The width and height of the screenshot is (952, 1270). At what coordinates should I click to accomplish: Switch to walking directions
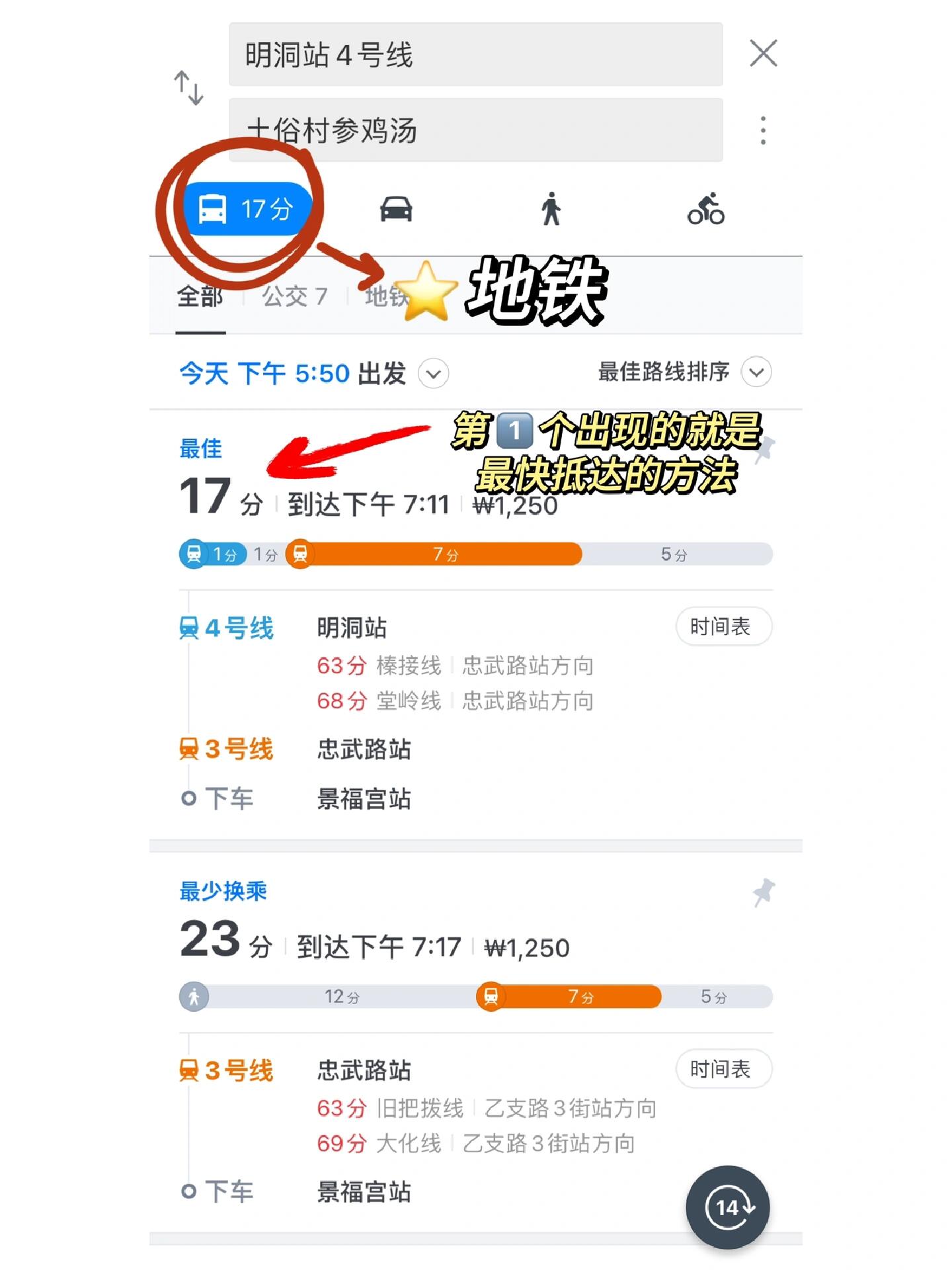[x=551, y=210]
